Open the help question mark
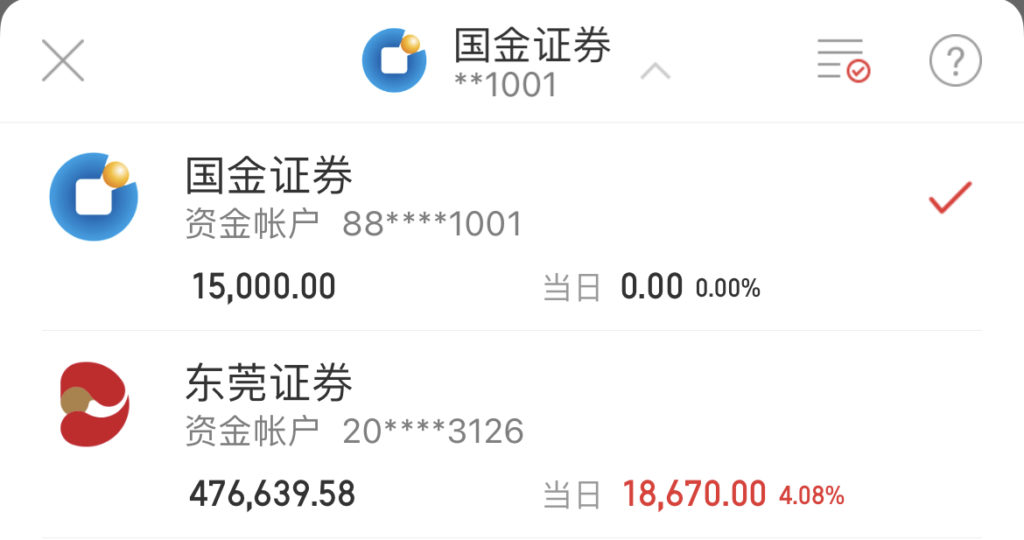 [955, 62]
